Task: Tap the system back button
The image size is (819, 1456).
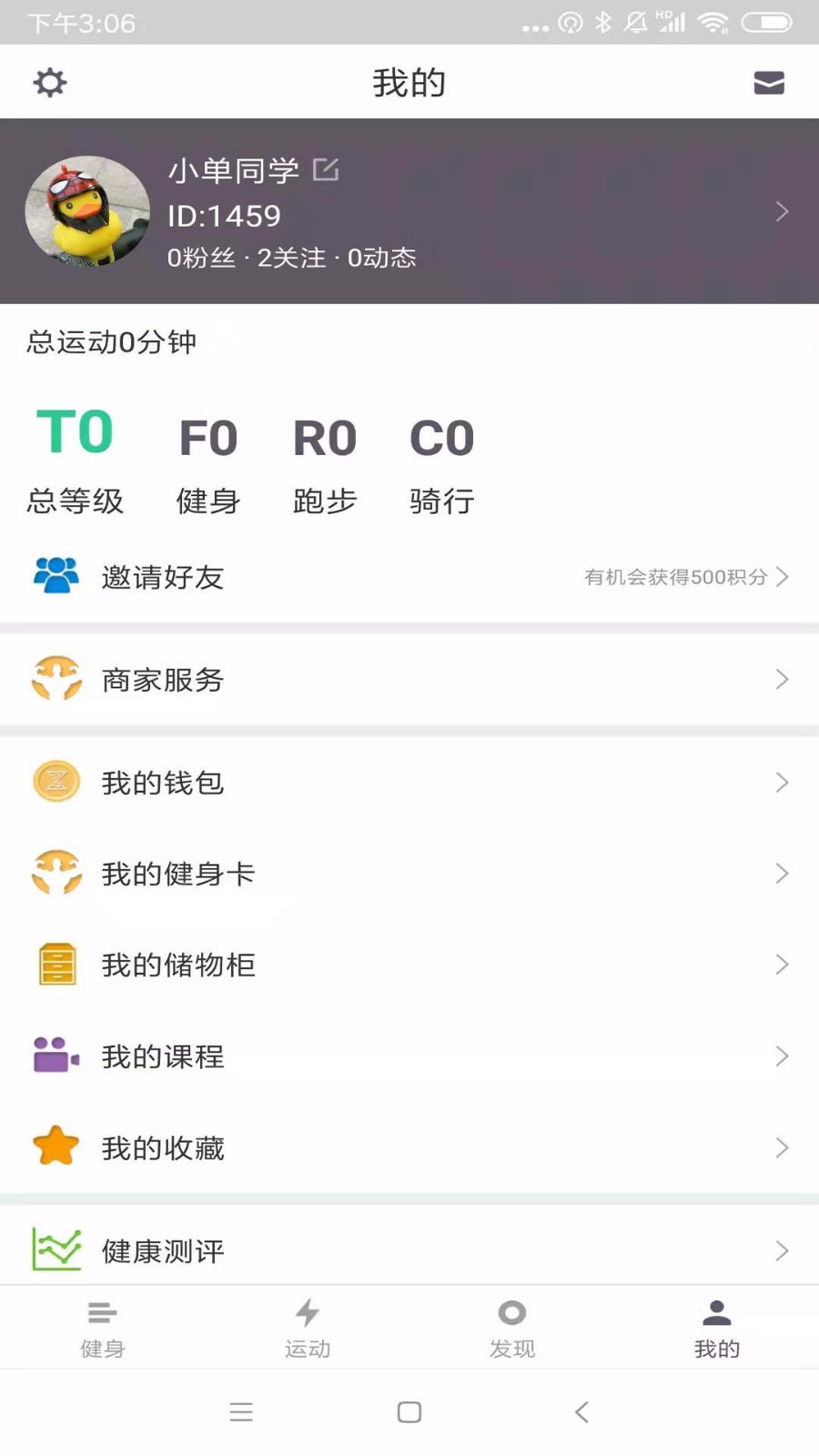Action: pos(582,1412)
